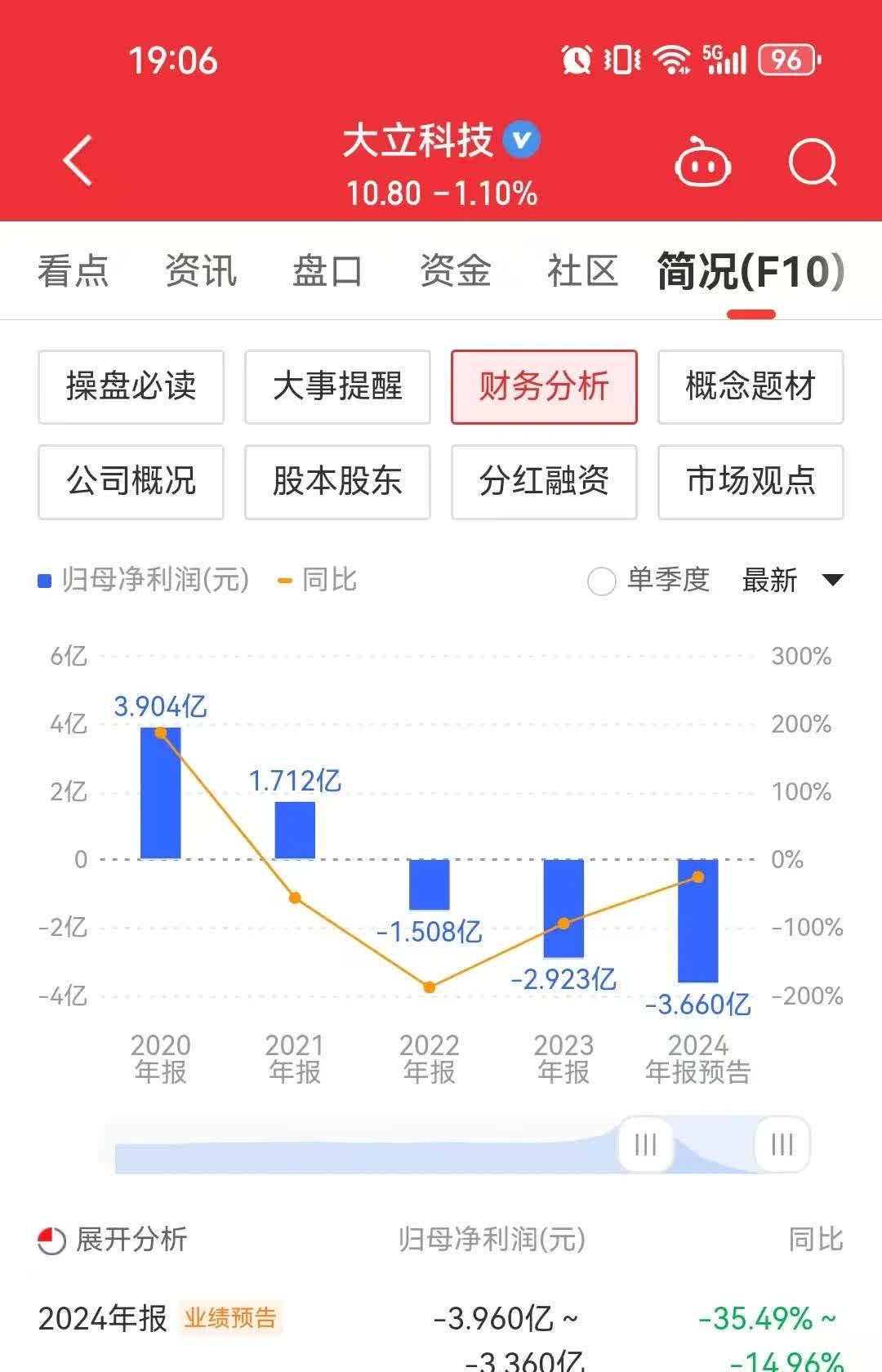Enable the 单季度 radio option

pos(603,581)
